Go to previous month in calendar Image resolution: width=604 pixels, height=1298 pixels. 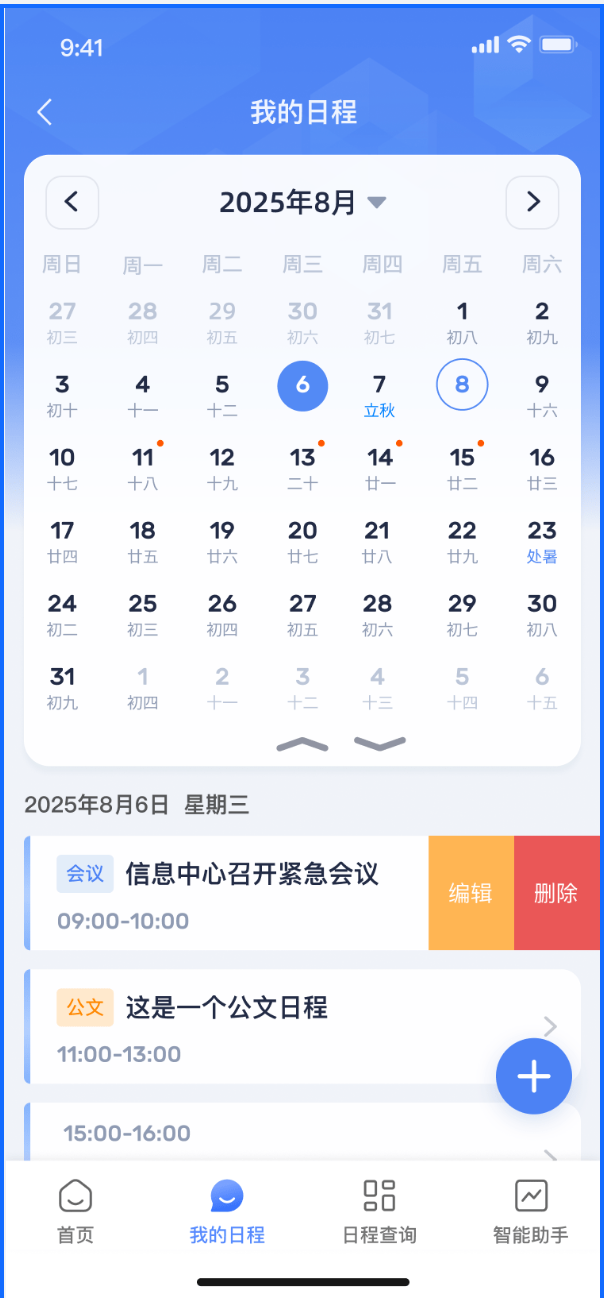72,202
